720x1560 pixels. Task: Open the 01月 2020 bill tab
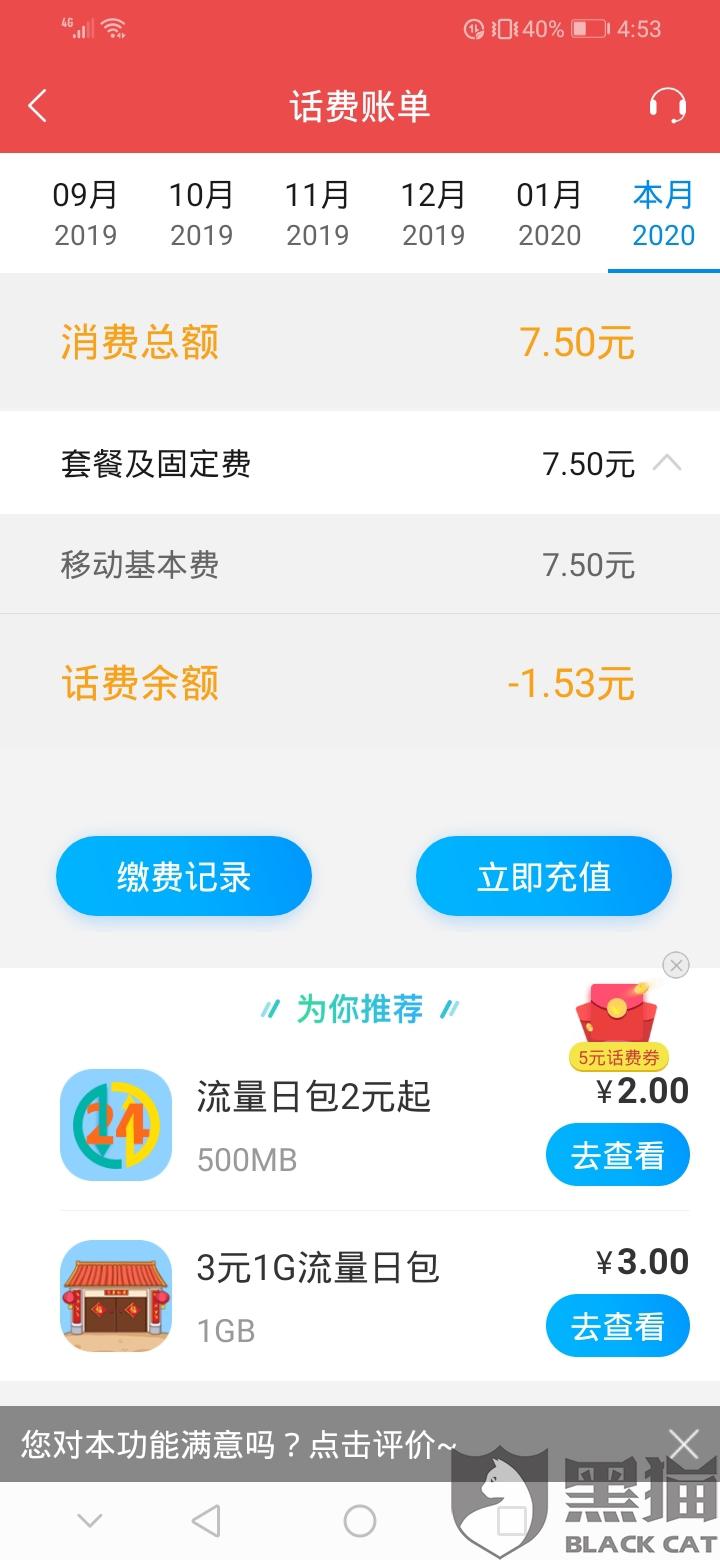tap(549, 214)
